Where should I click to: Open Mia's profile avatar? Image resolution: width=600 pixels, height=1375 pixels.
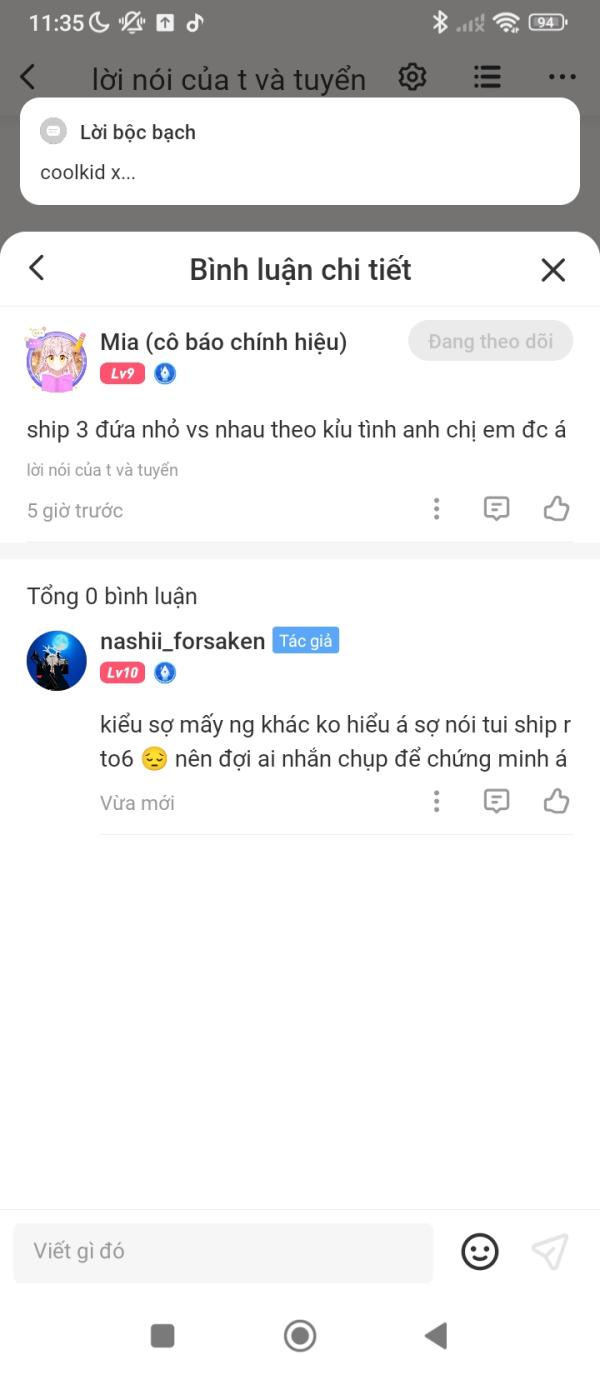56,361
